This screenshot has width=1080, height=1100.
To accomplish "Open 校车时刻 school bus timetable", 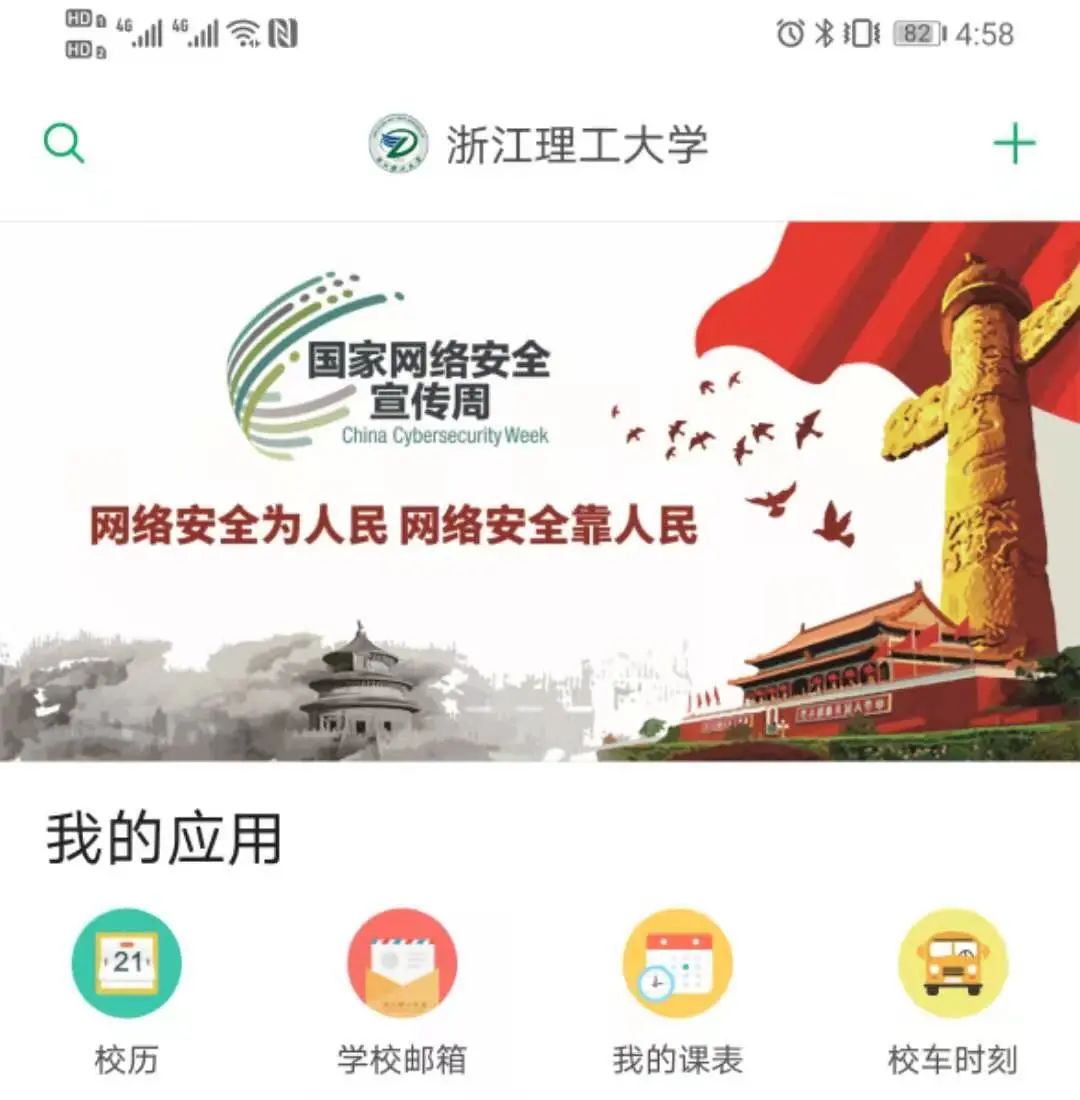I will point(952,963).
